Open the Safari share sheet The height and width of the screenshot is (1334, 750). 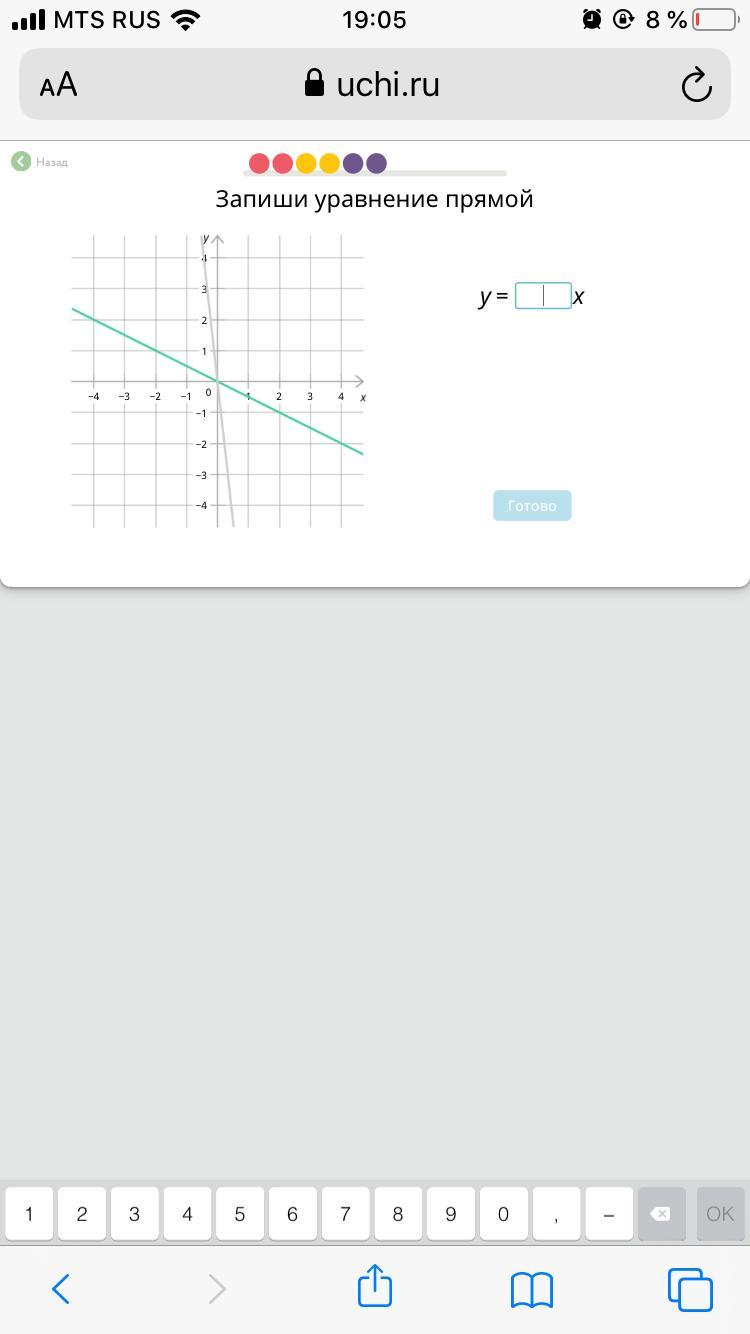(375, 1287)
